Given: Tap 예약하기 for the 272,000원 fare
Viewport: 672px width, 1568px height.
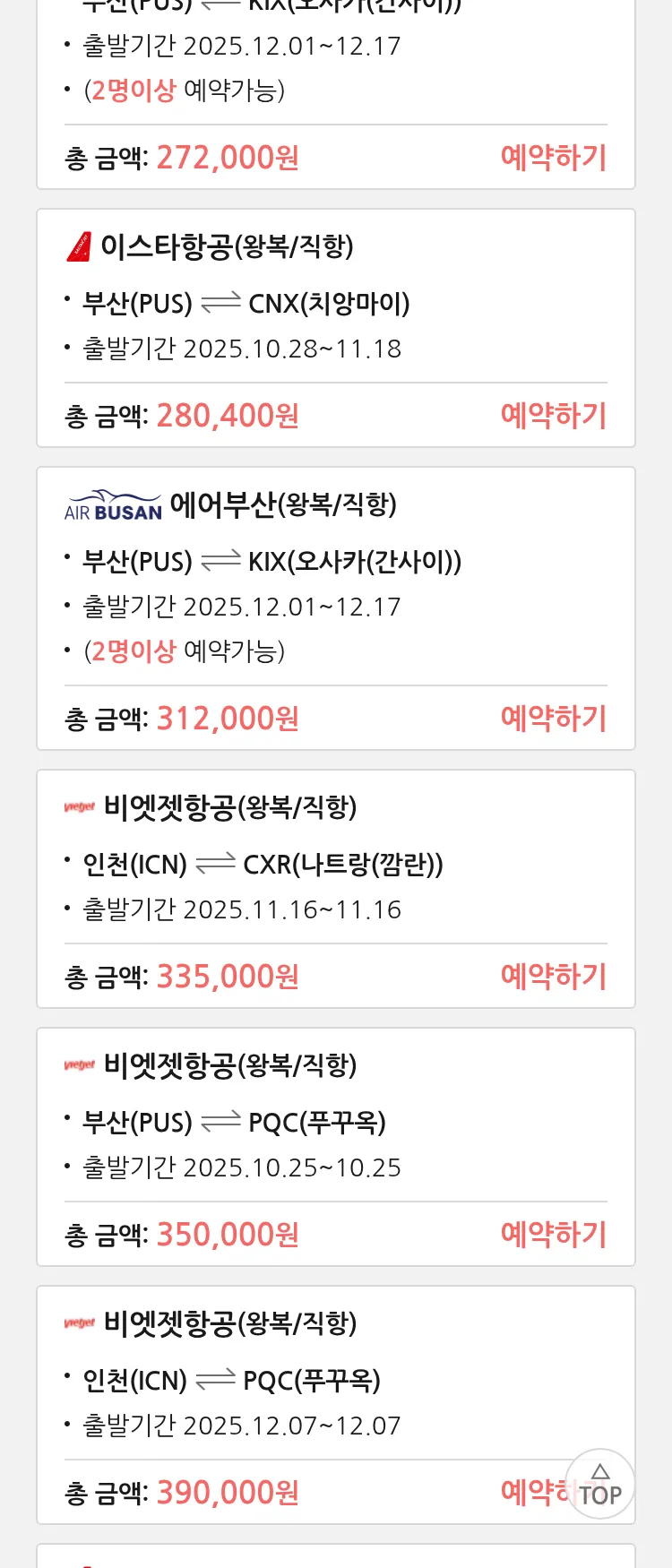Looking at the screenshot, I should (x=553, y=158).
